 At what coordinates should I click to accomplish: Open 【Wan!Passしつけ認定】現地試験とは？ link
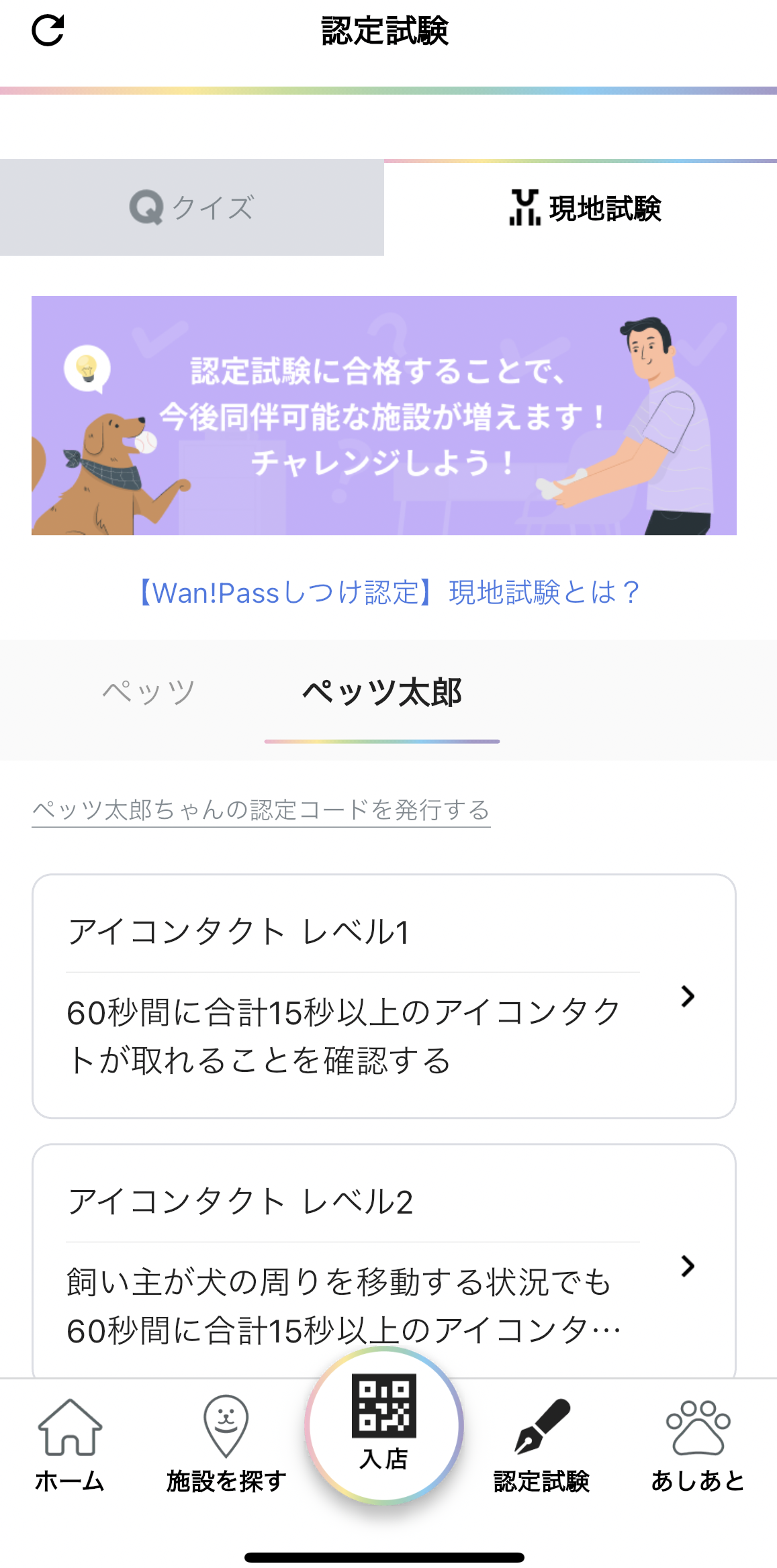(388, 592)
